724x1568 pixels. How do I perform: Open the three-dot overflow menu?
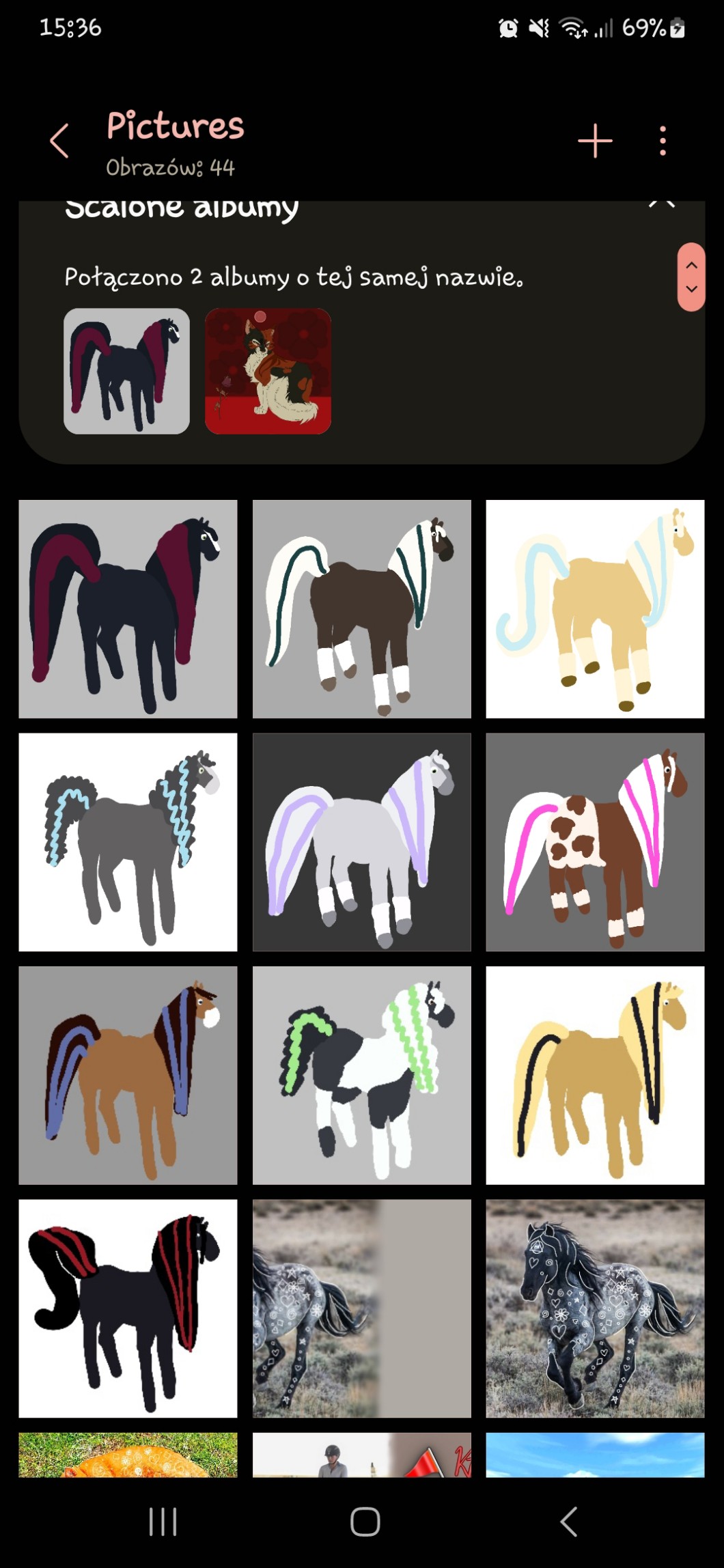[663, 141]
